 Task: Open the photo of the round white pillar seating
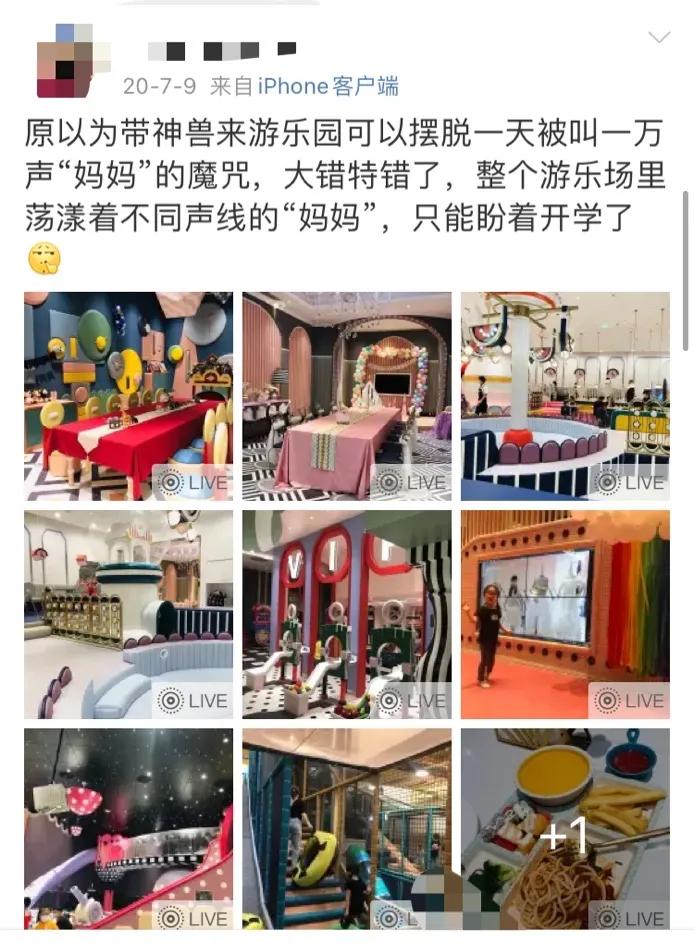pyautogui.click(x=565, y=396)
